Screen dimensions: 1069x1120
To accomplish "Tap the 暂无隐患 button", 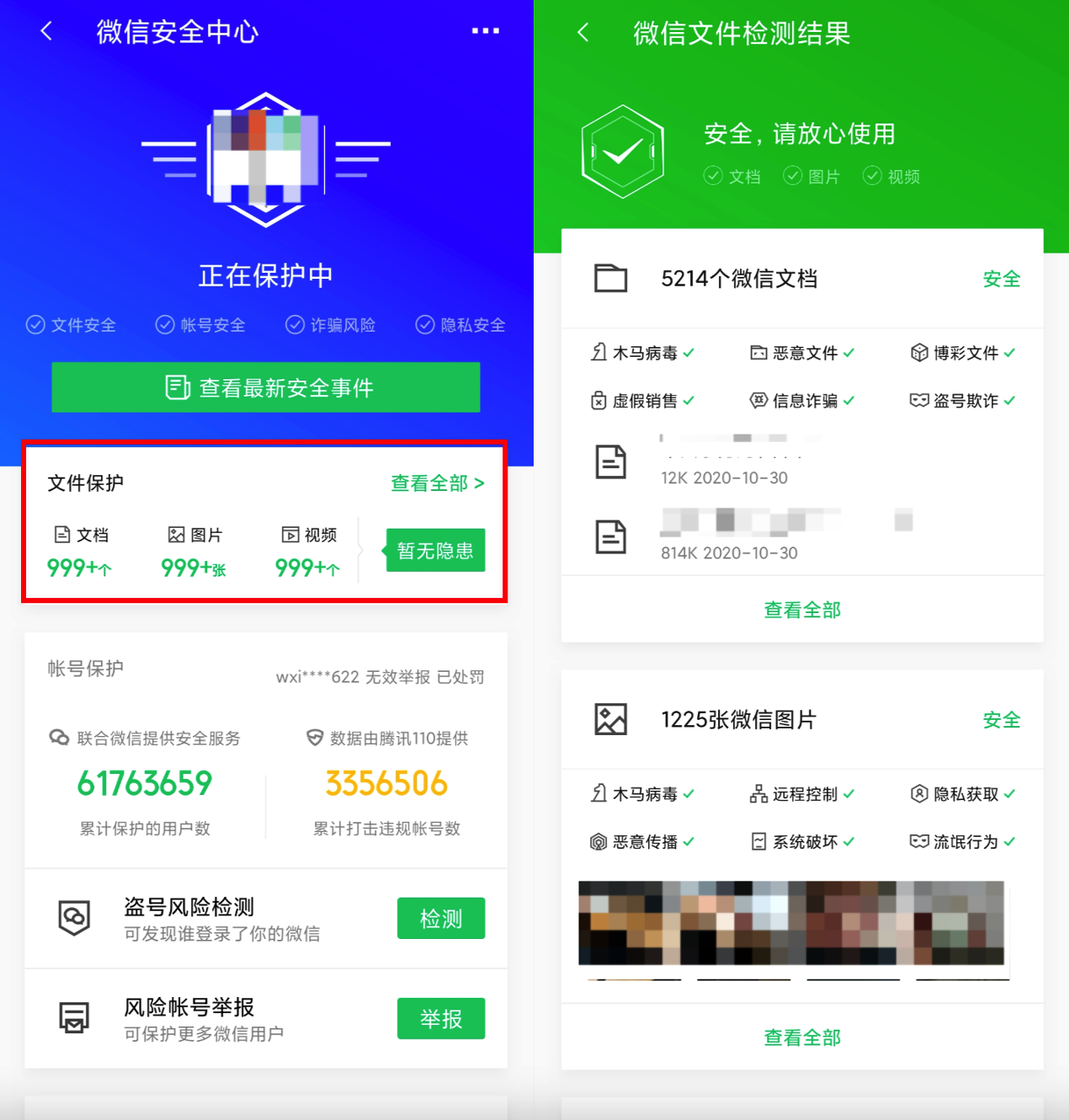I will (435, 551).
